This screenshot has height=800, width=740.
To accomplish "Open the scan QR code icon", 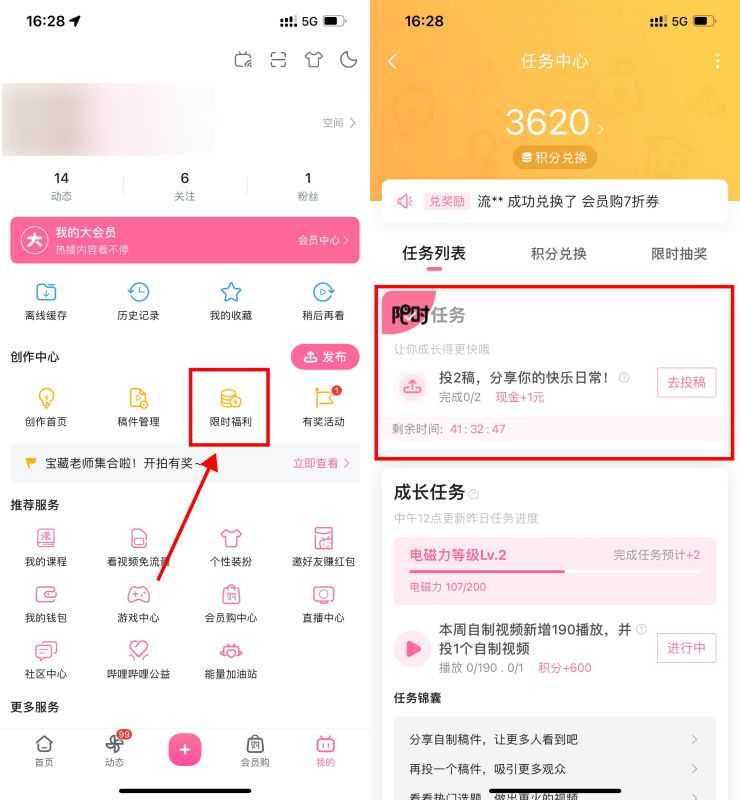I will click(279, 60).
